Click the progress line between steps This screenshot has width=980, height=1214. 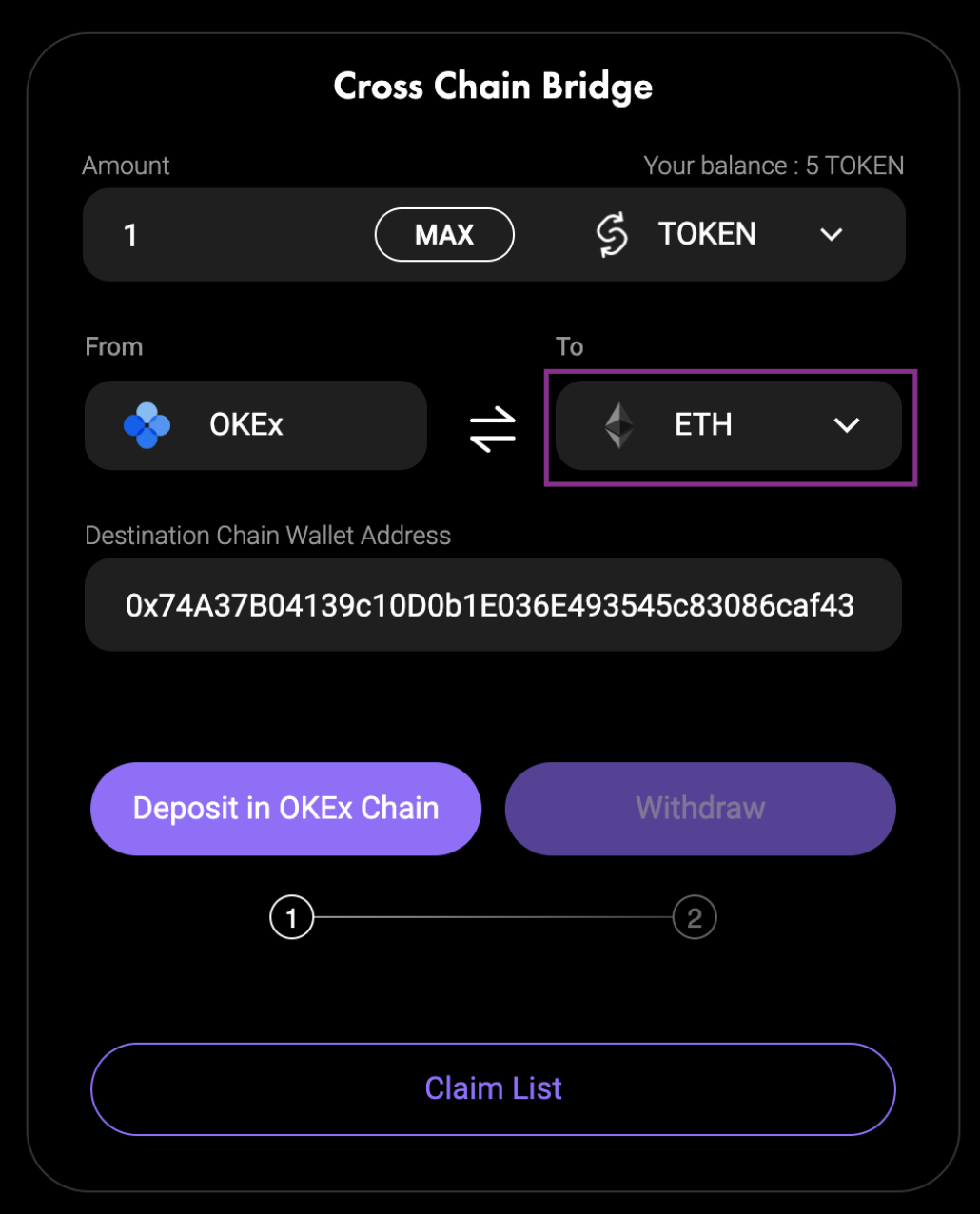tap(493, 917)
